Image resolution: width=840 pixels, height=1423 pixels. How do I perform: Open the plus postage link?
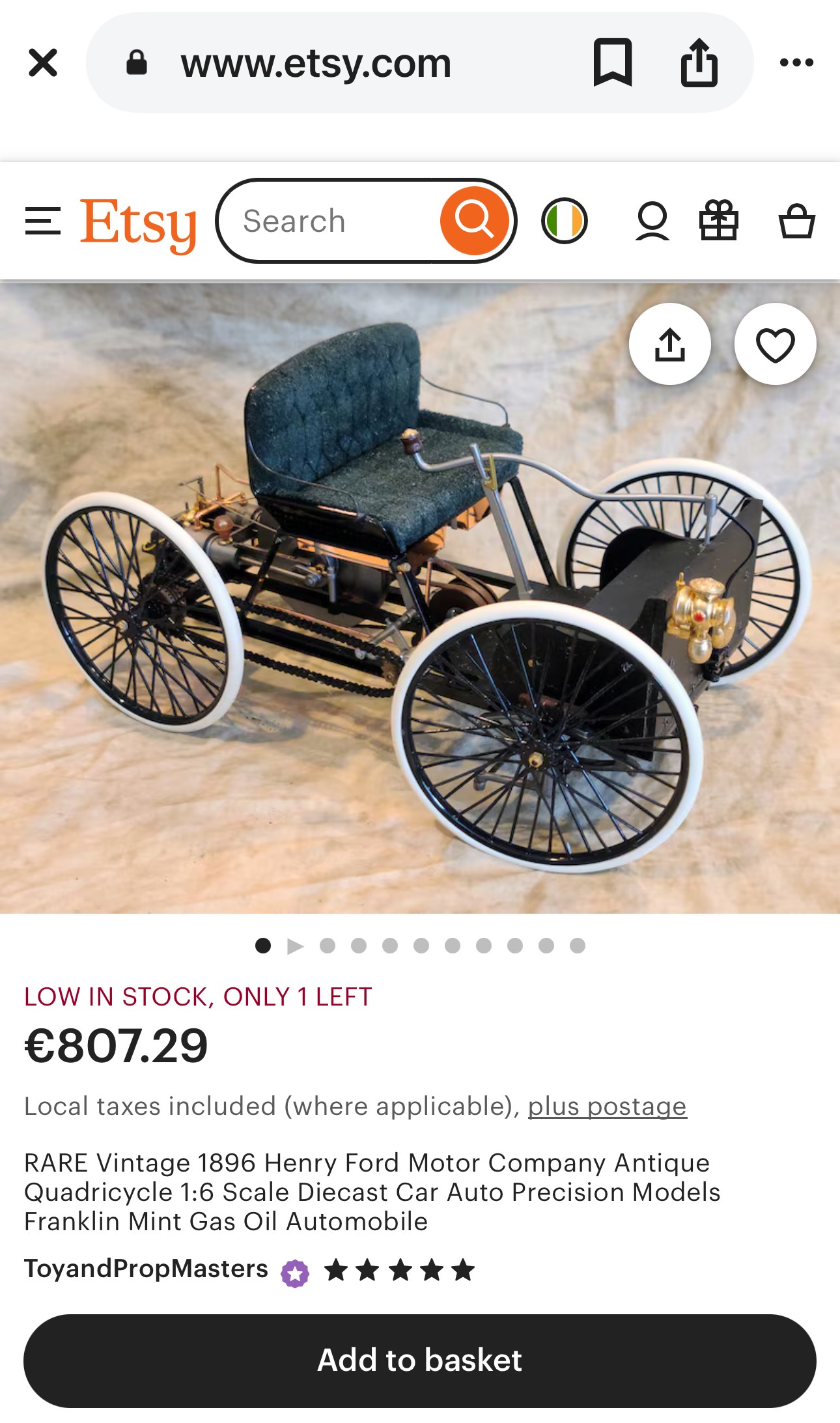tap(607, 1106)
